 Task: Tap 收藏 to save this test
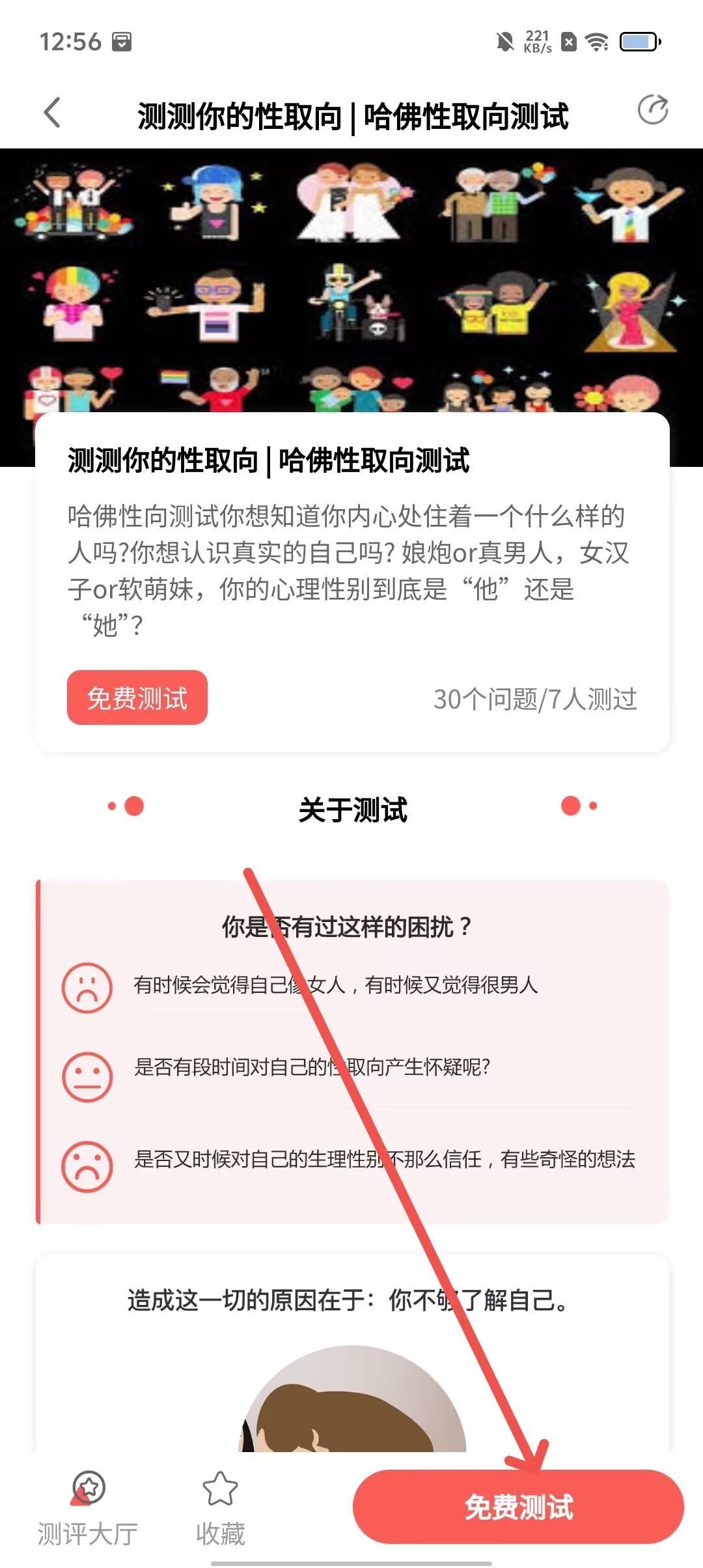[220, 1507]
